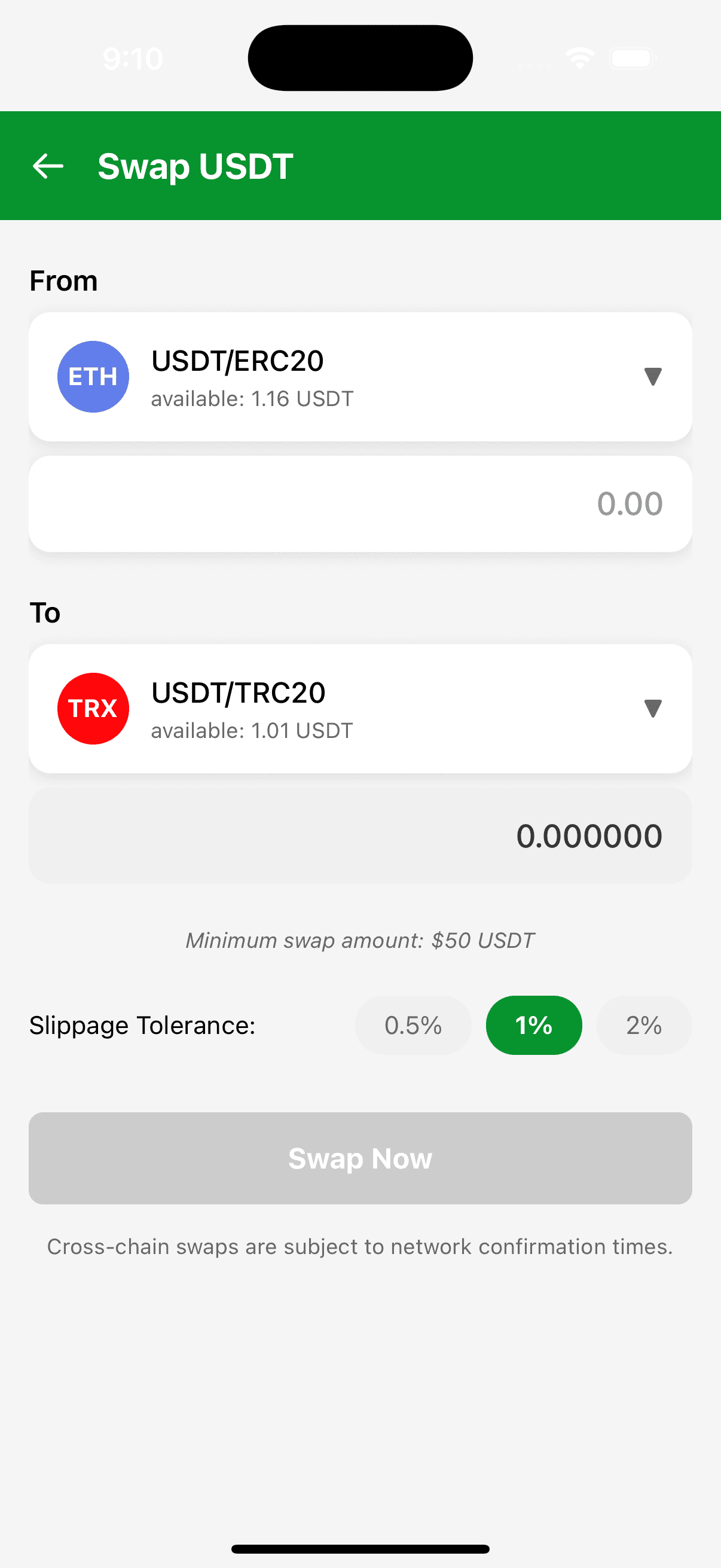Tap the back arrow in the header
Screen dimensions: 721x1568
click(48, 166)
